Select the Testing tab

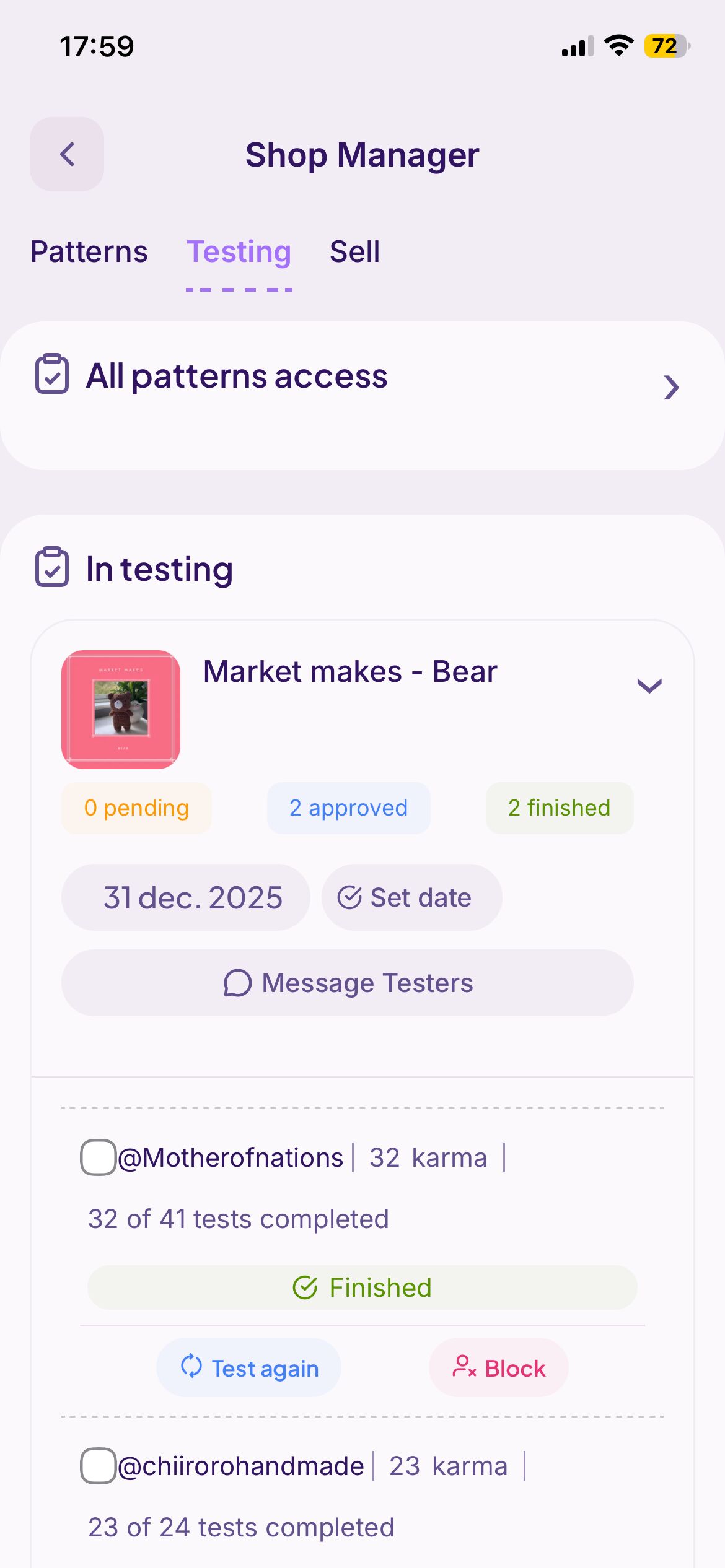(x=239, y=252)
